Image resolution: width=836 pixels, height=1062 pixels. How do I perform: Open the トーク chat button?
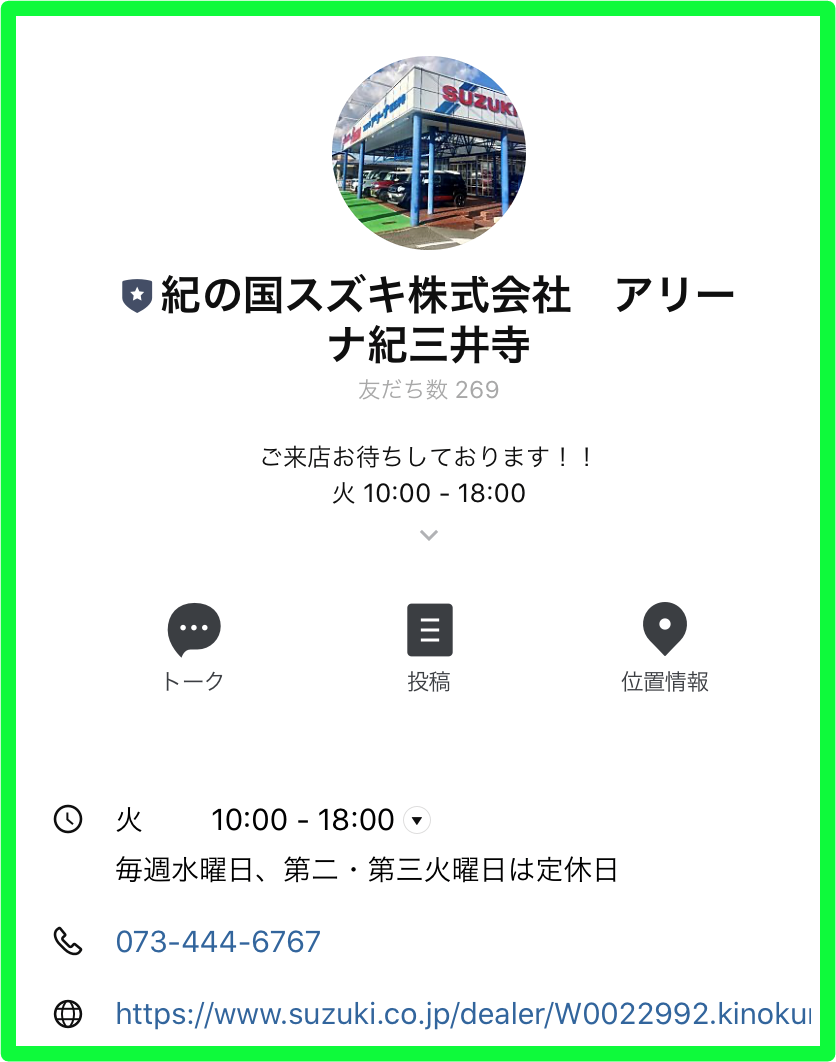tap(193, 646)
